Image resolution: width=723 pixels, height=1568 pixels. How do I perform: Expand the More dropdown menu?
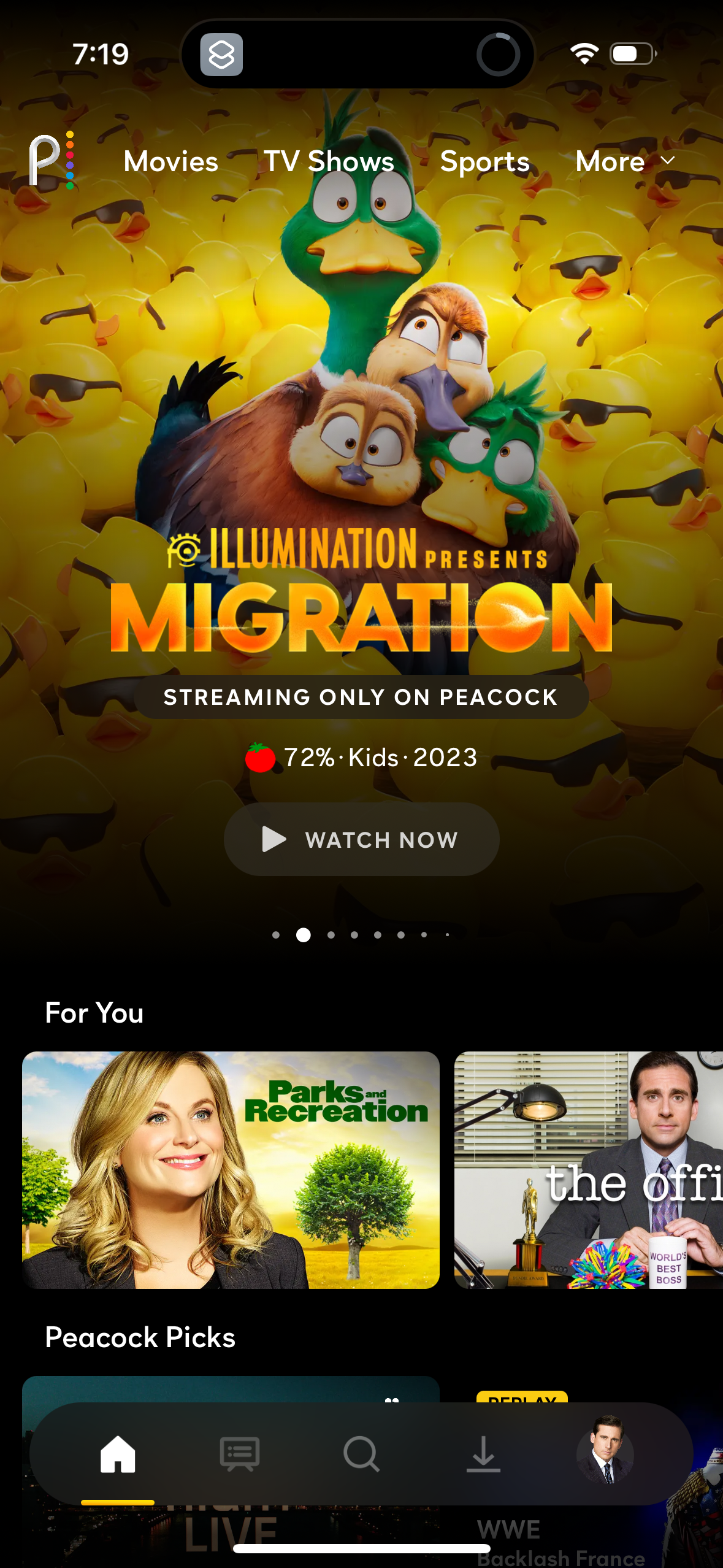tap(624, 161)
